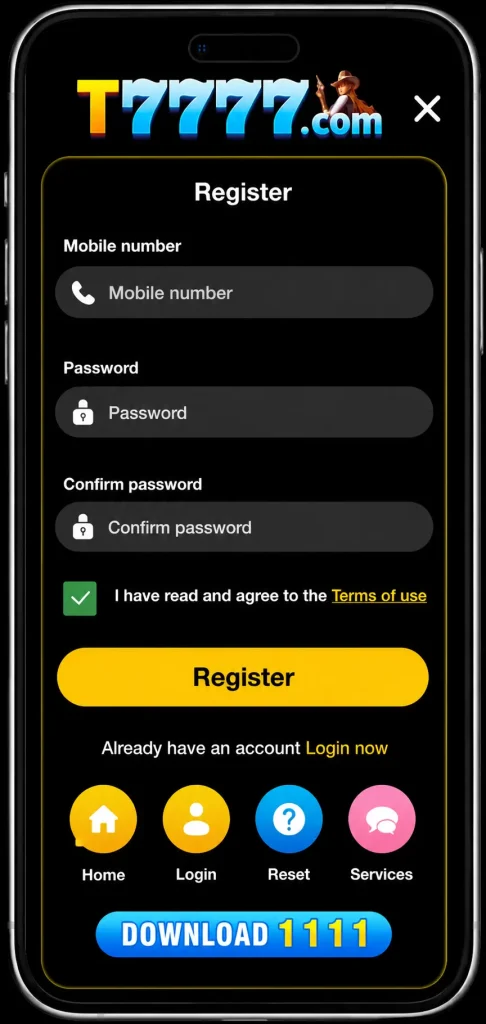The image size is (486, 1024).
Task: Focus the Password field
Action: (244, 412)
